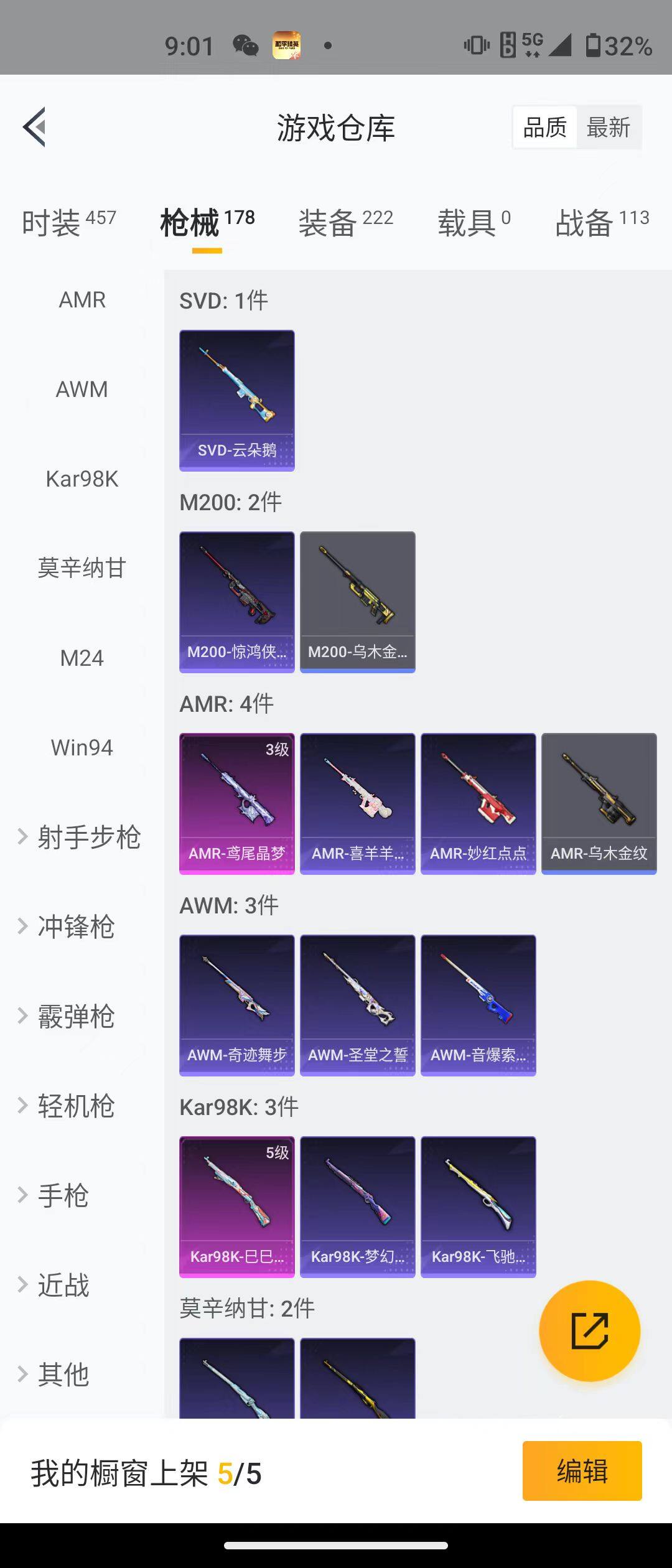The height and width of the screenshot is (1568, 672).
Task: Open the M200-乌木金 skin card
Action: coord(357,602)
